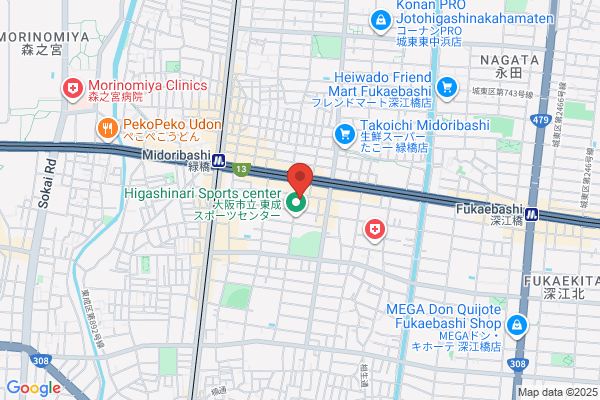Select the Morinomiya Clinics marker

(x=72, y=90)
